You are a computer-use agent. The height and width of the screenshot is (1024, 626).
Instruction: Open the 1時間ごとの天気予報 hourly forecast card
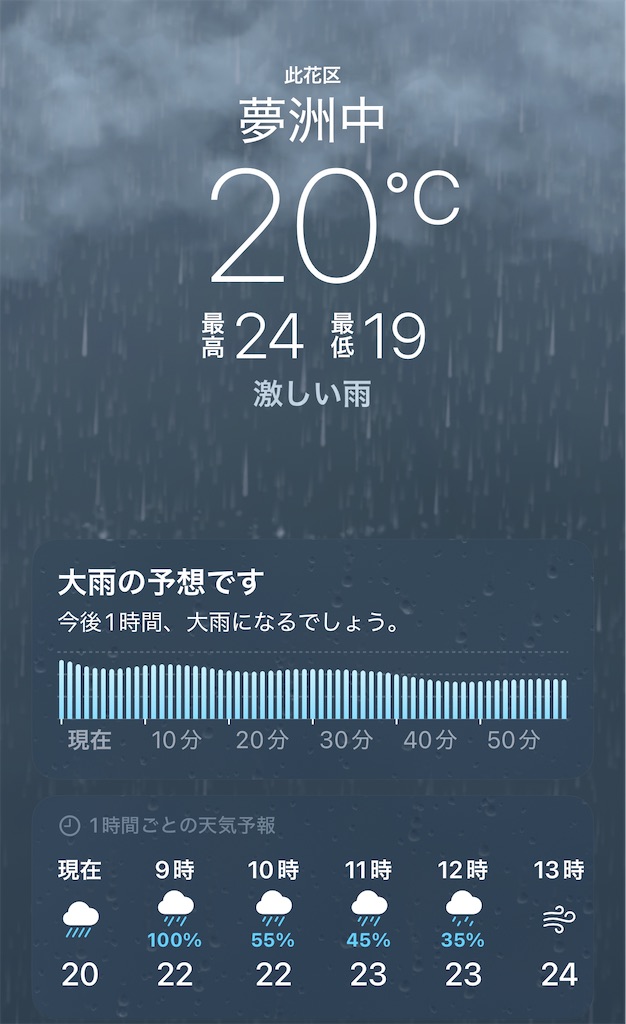(313, 910)
